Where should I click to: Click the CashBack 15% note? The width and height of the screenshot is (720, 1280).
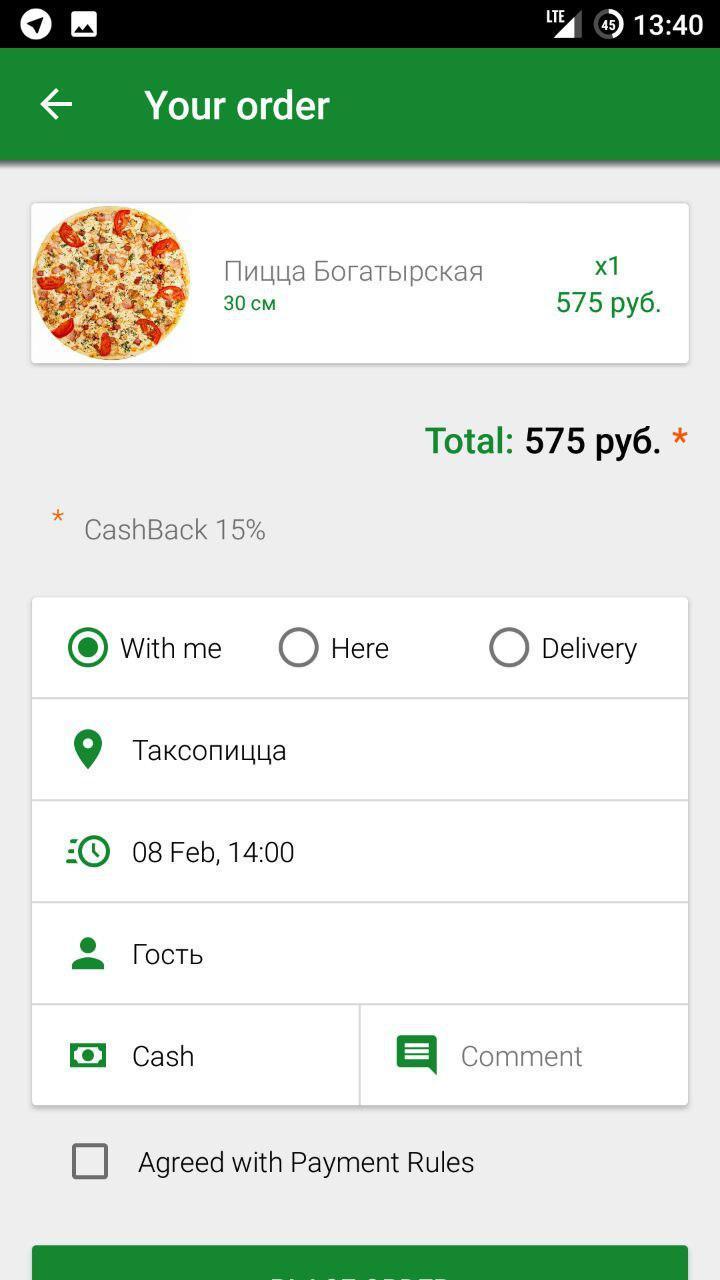coord(175,529)
